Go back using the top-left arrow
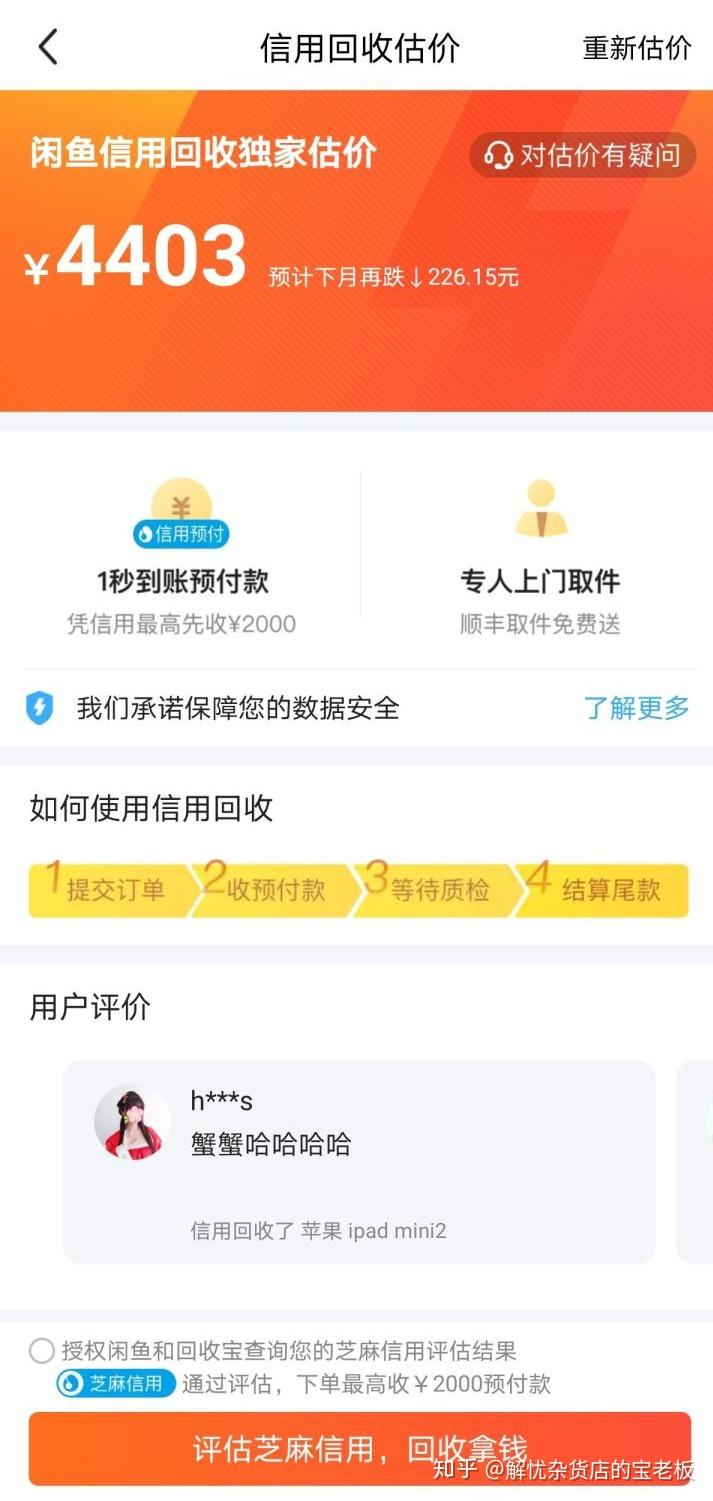This screenshot has height=1501, width=713. click(48, 47)
